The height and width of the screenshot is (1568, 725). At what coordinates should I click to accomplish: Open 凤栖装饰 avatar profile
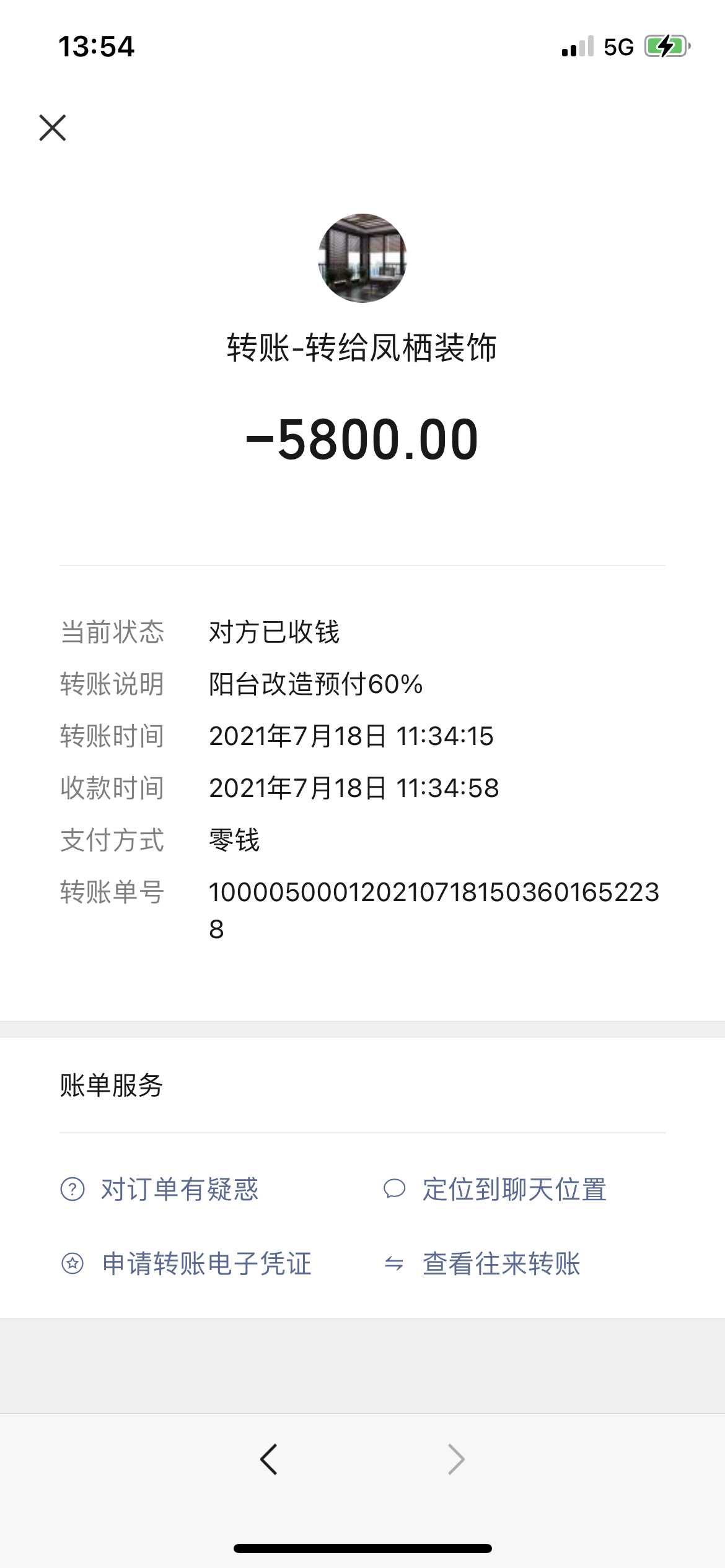[x=362, y=258]
